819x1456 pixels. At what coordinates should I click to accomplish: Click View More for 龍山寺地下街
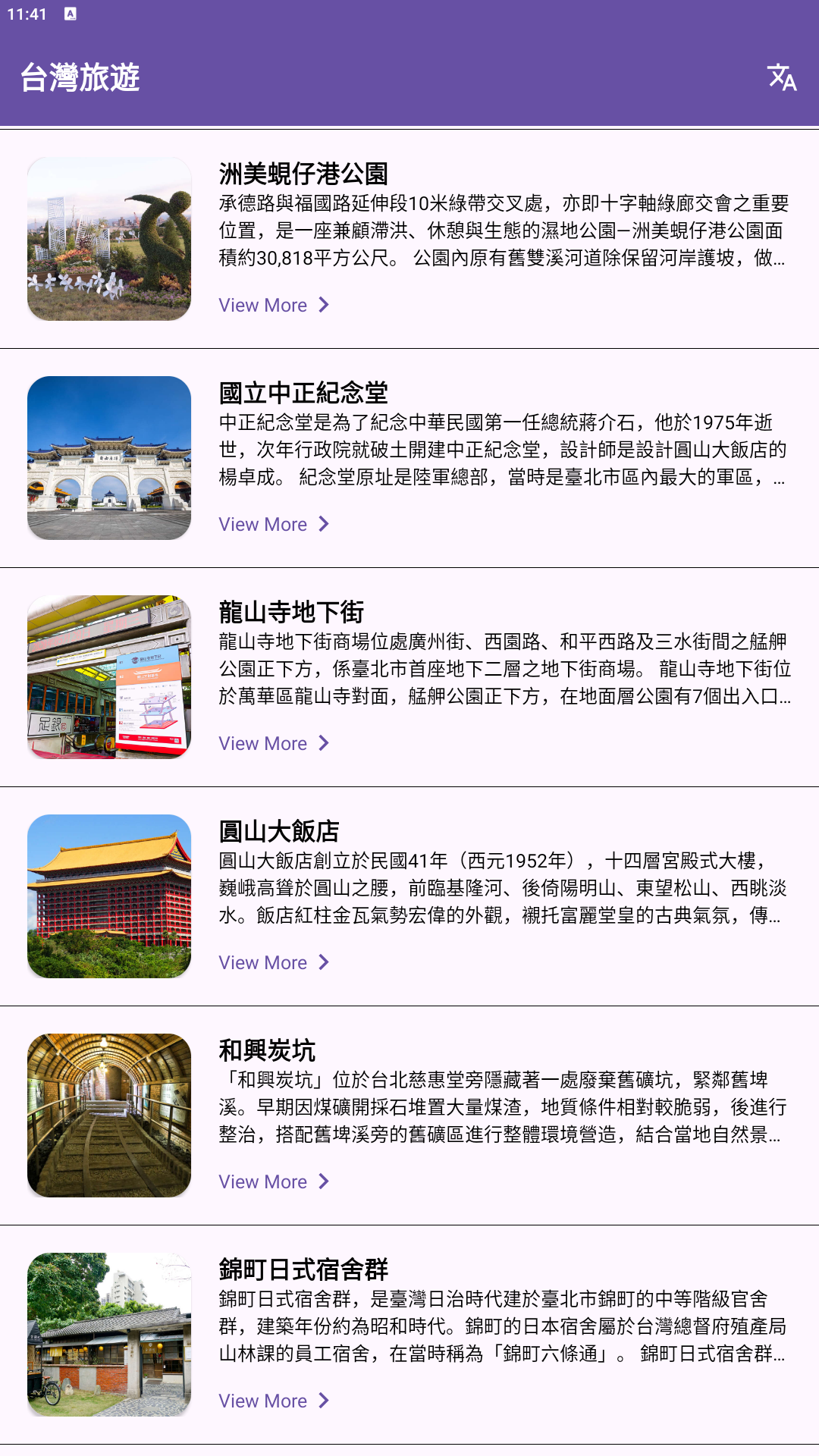pos(265,743)
